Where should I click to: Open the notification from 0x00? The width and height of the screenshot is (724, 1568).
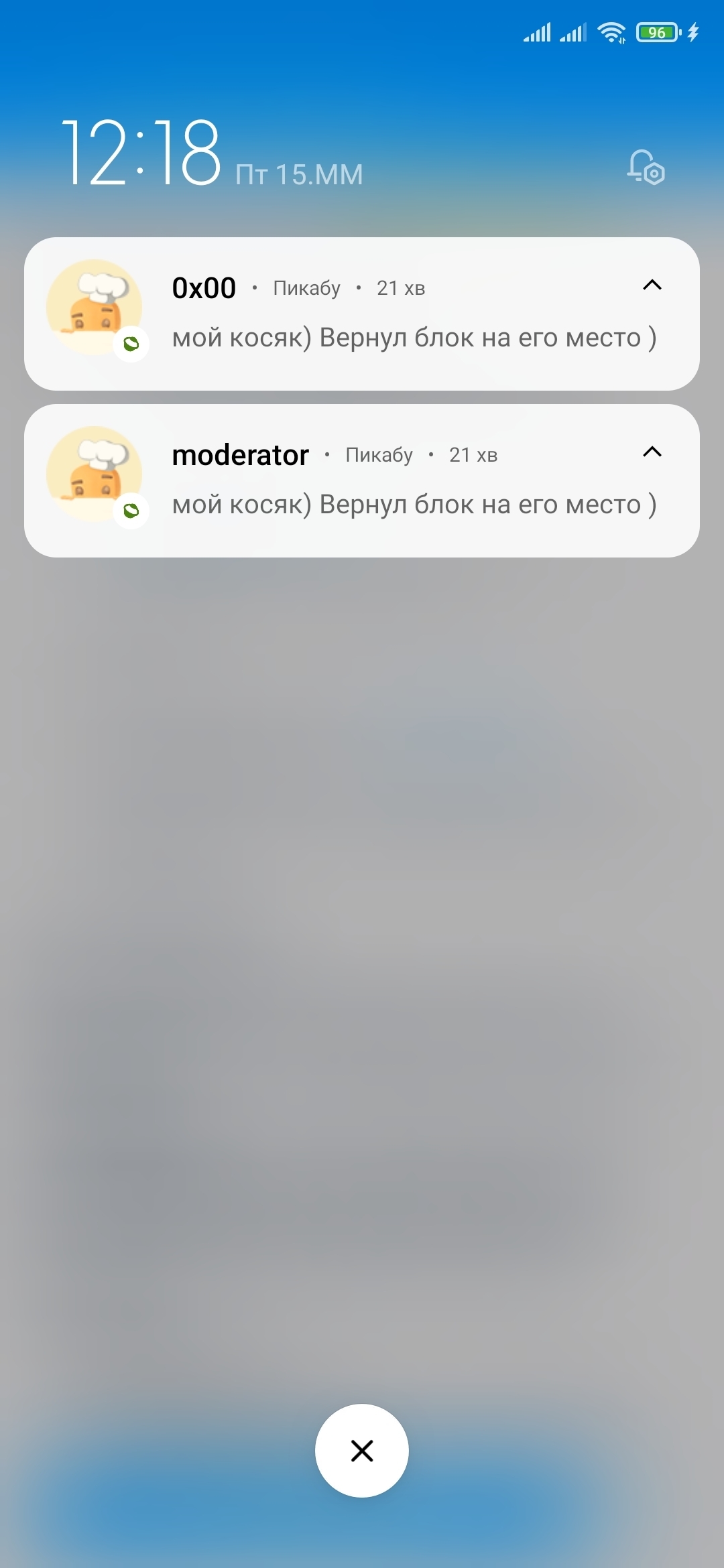coord(362,314)
